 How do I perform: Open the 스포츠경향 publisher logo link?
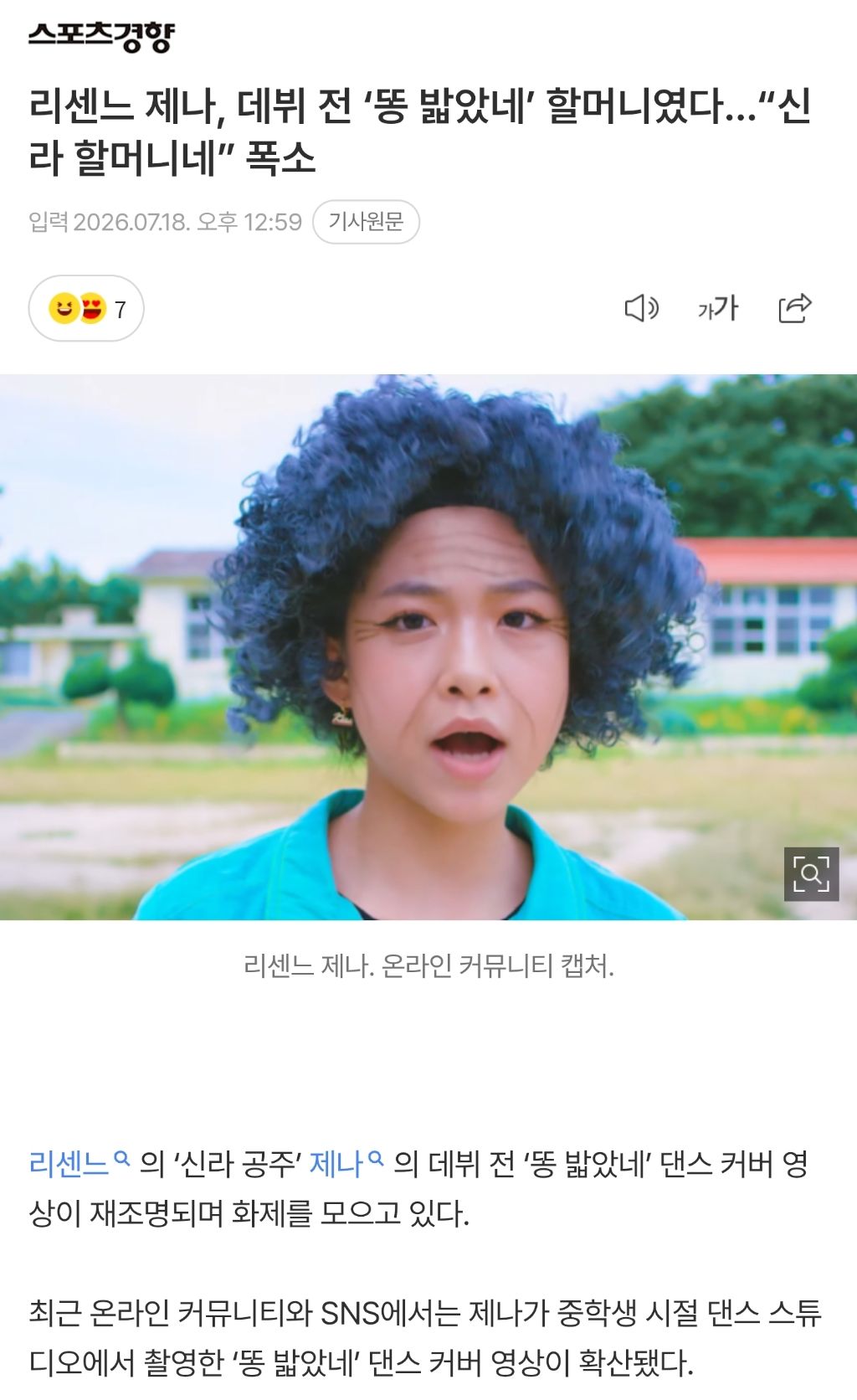click(x=101, y=36)
